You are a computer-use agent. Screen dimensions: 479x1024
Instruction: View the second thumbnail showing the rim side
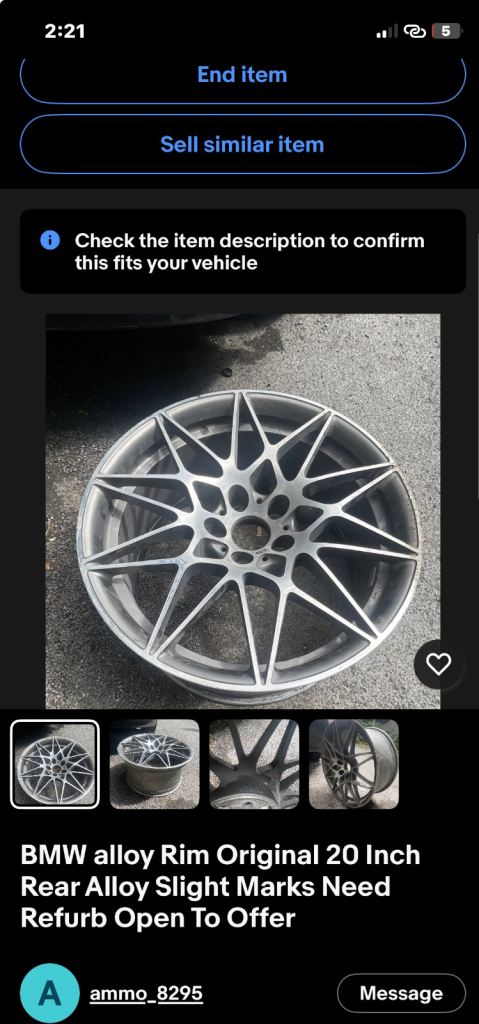[x=154, y=764]
